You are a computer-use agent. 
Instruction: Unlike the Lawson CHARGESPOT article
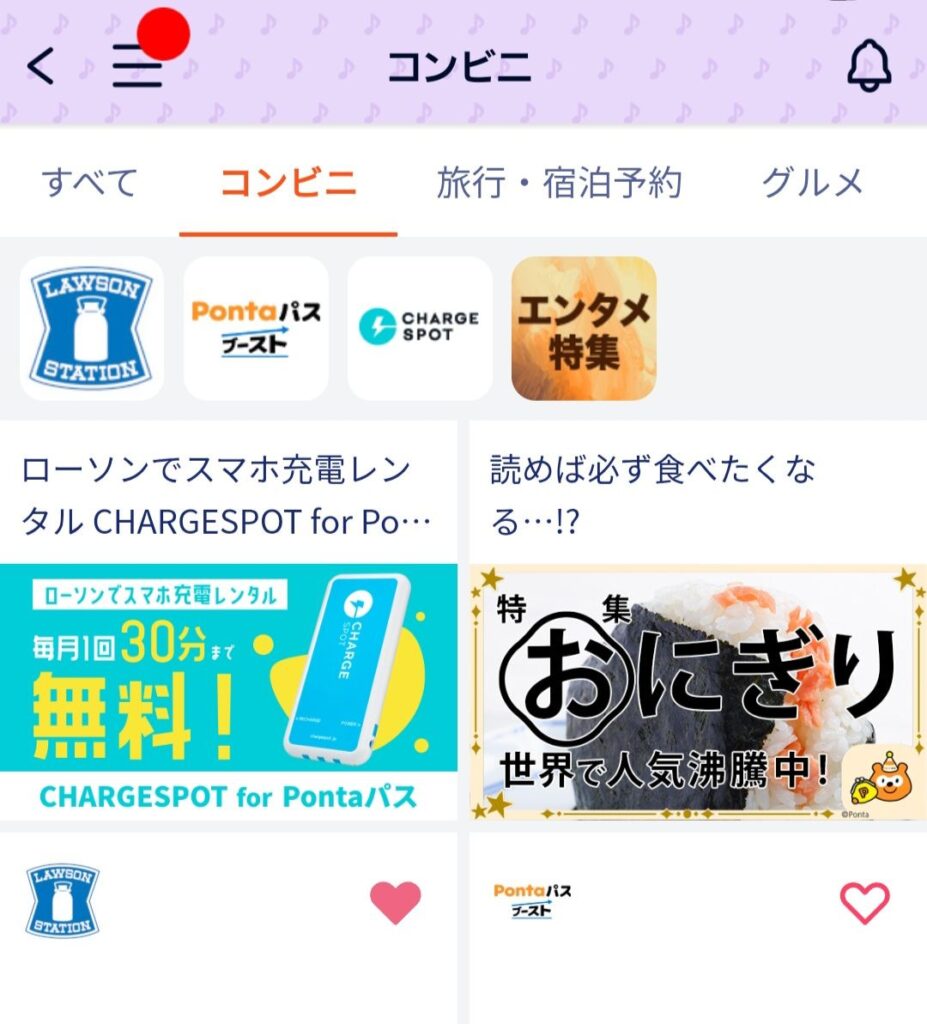point(395,902)
